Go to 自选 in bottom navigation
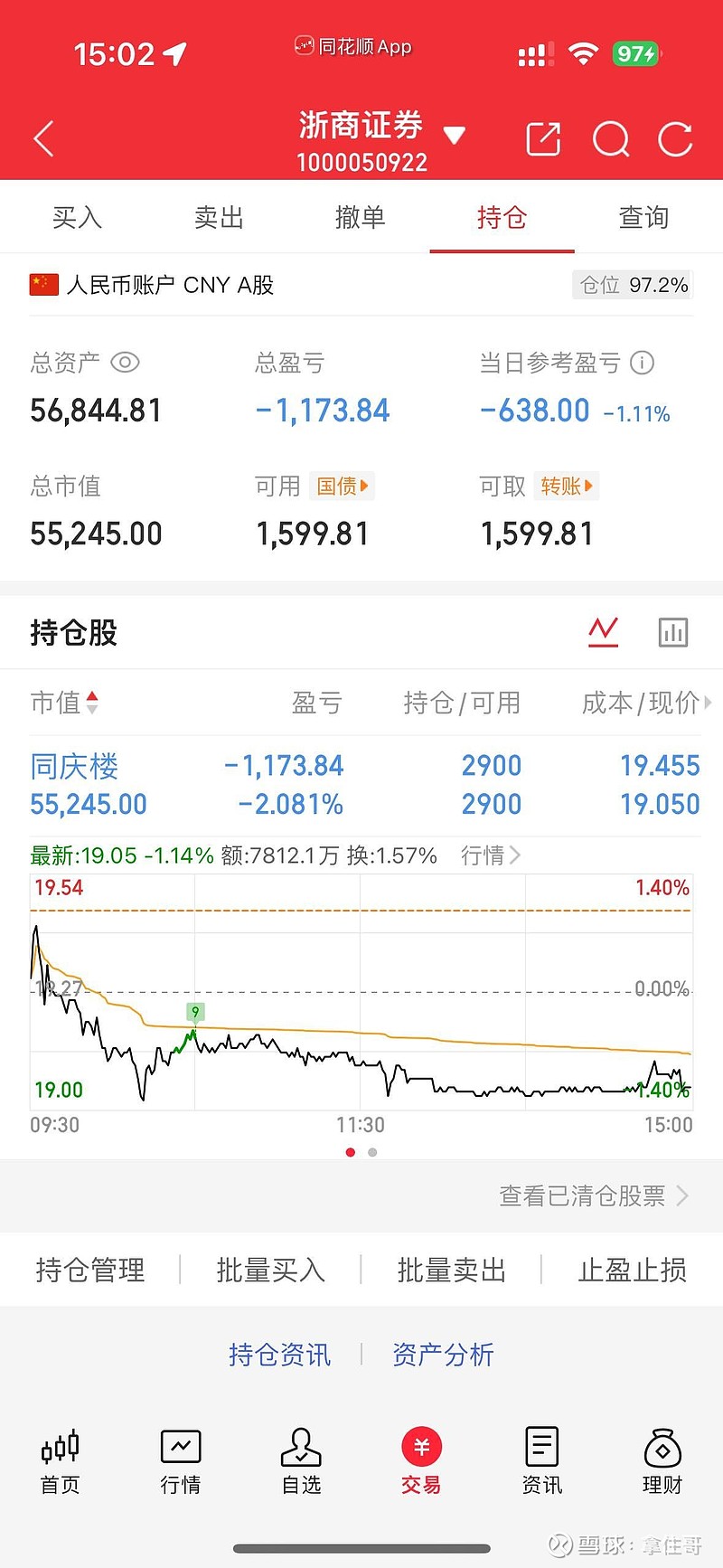The height and width of the screenshot is (1568, 723). tap(301, 1459)
